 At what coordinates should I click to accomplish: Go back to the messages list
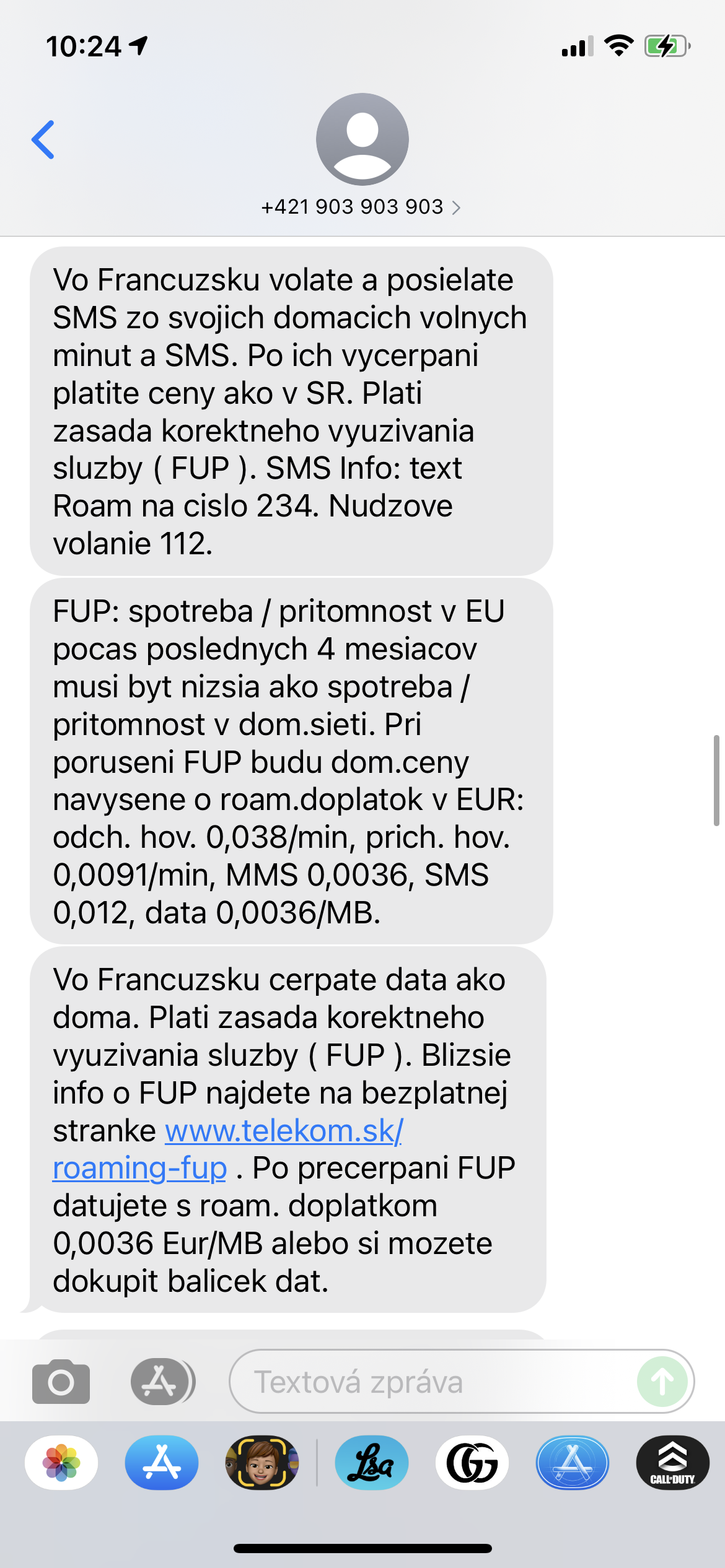pos(43,140)
